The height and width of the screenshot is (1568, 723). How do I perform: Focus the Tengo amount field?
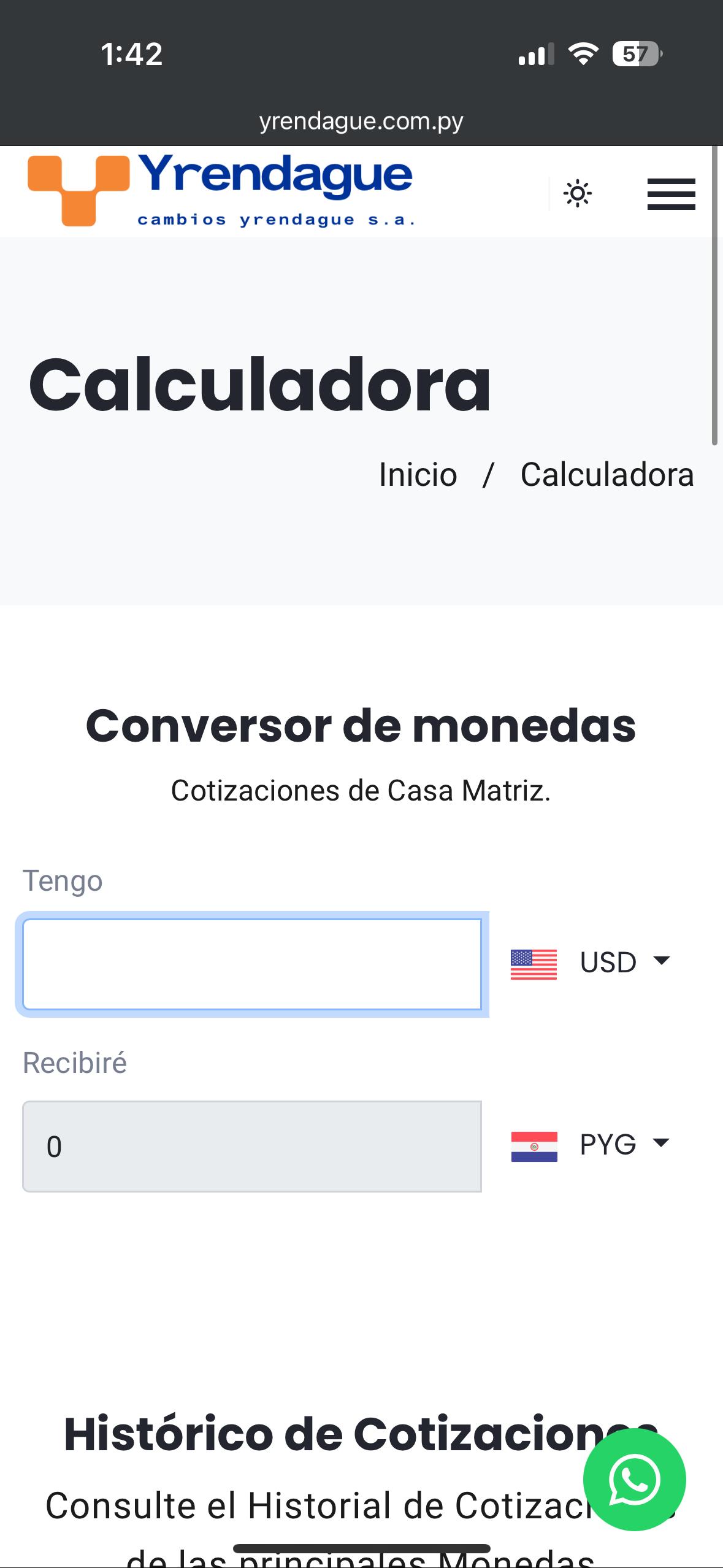[x=252, y=964]
